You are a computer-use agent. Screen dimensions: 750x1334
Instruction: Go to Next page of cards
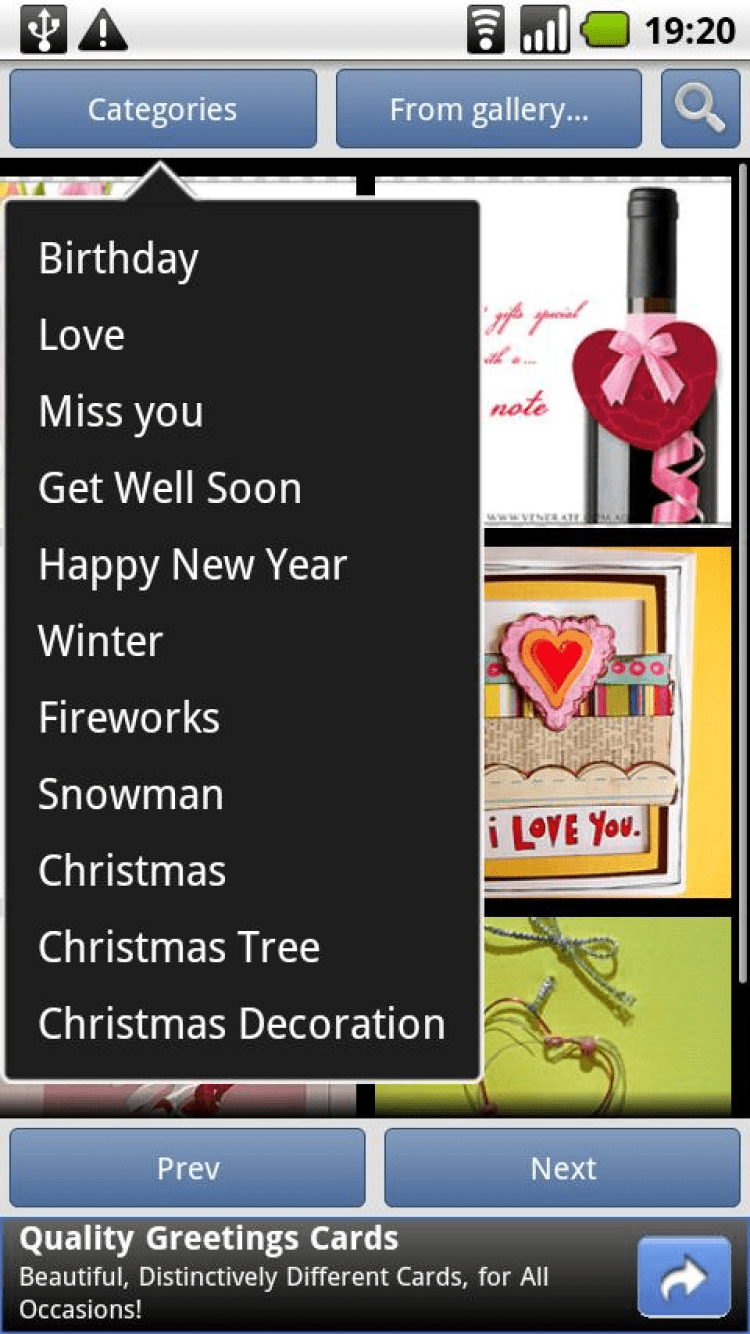[563, 1168]
